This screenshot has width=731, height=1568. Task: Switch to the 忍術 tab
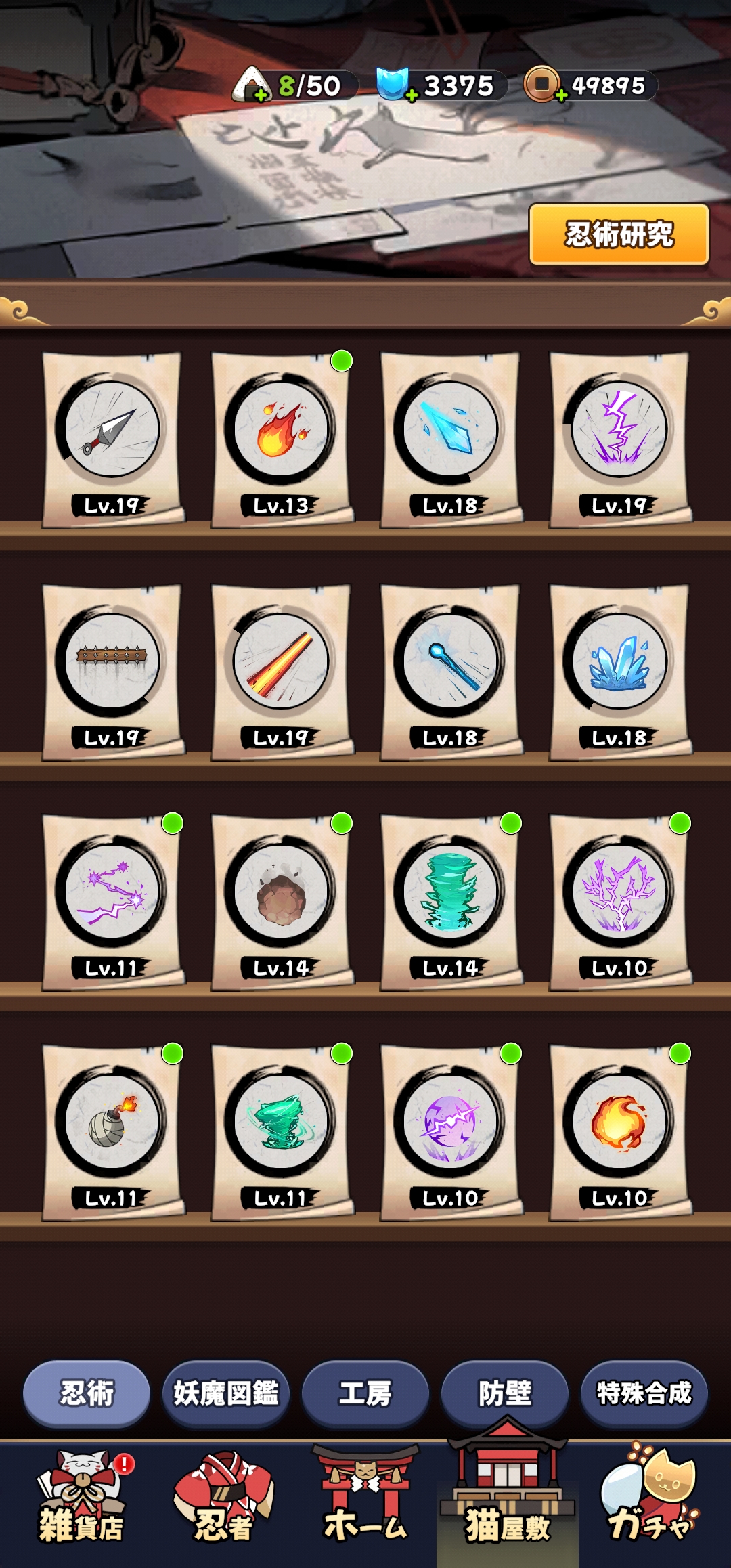click(87, 1393)
